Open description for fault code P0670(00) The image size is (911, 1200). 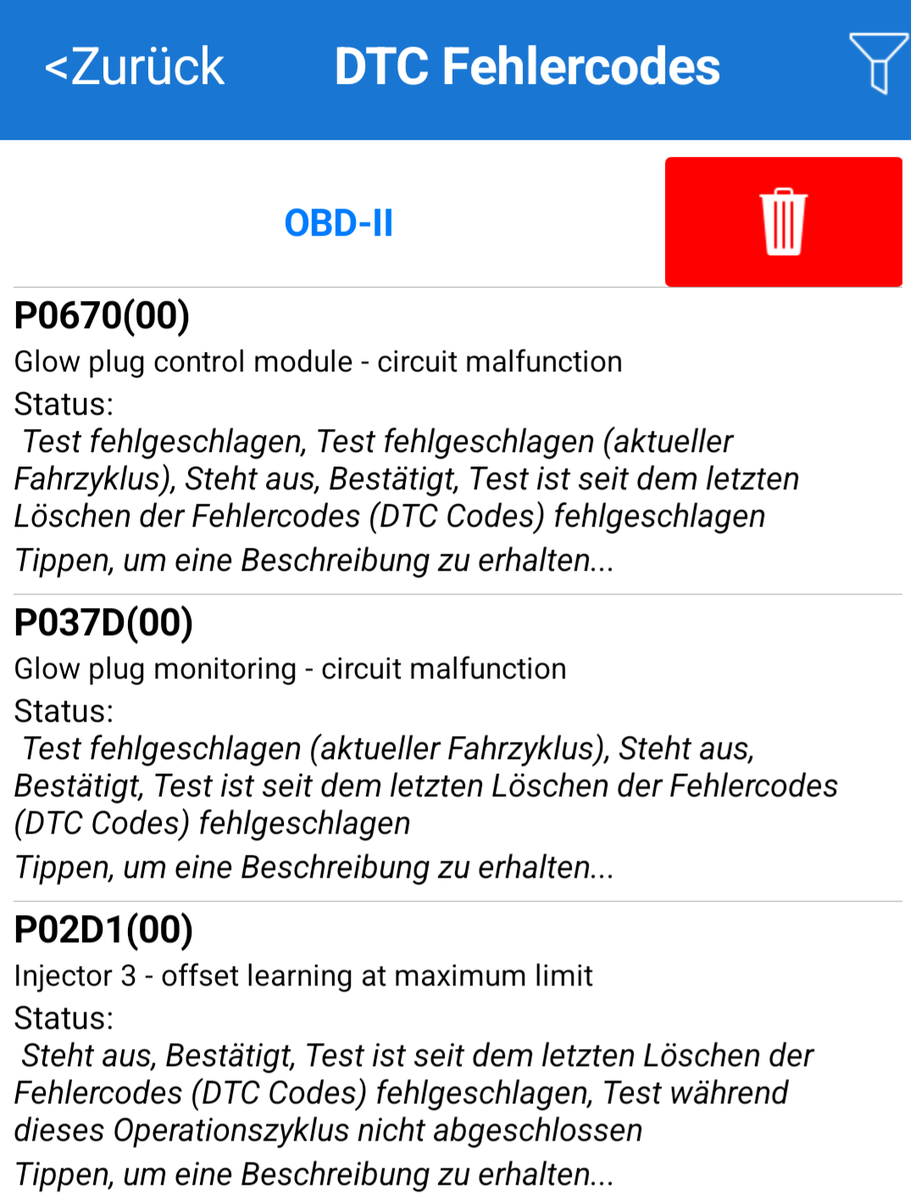click(x=314, y=560)
